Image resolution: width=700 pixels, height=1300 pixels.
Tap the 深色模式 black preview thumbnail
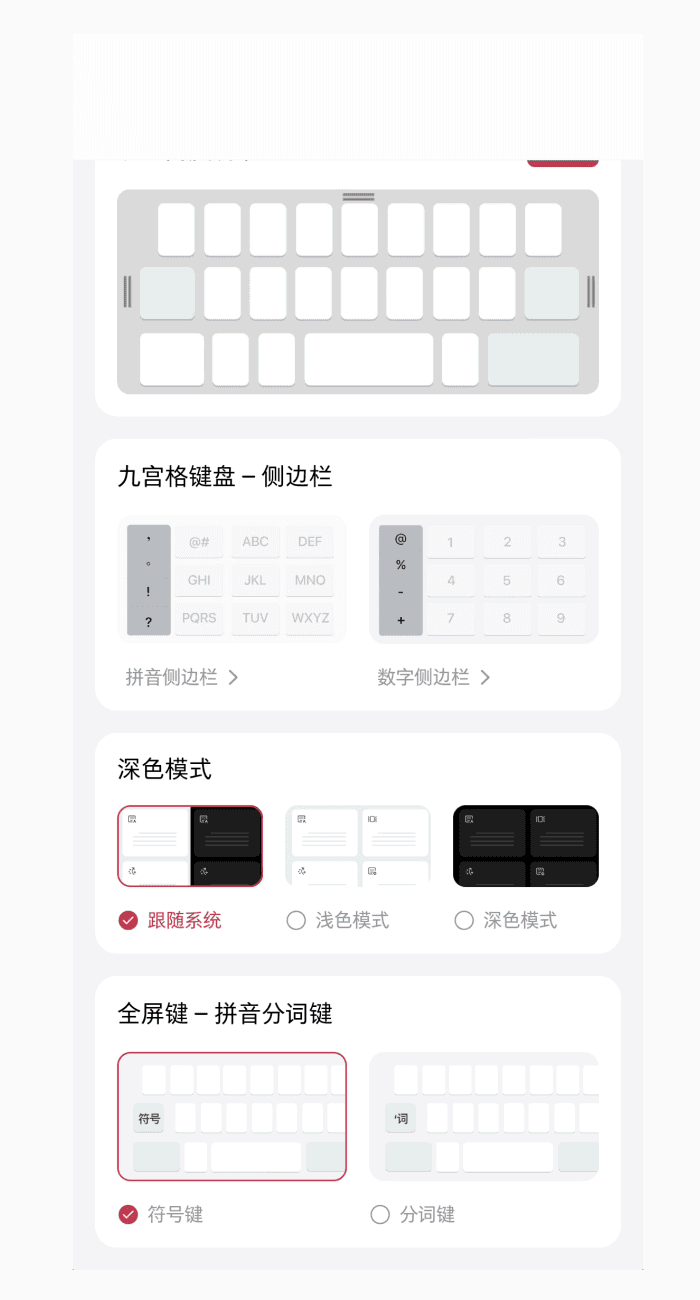(526, 846)
